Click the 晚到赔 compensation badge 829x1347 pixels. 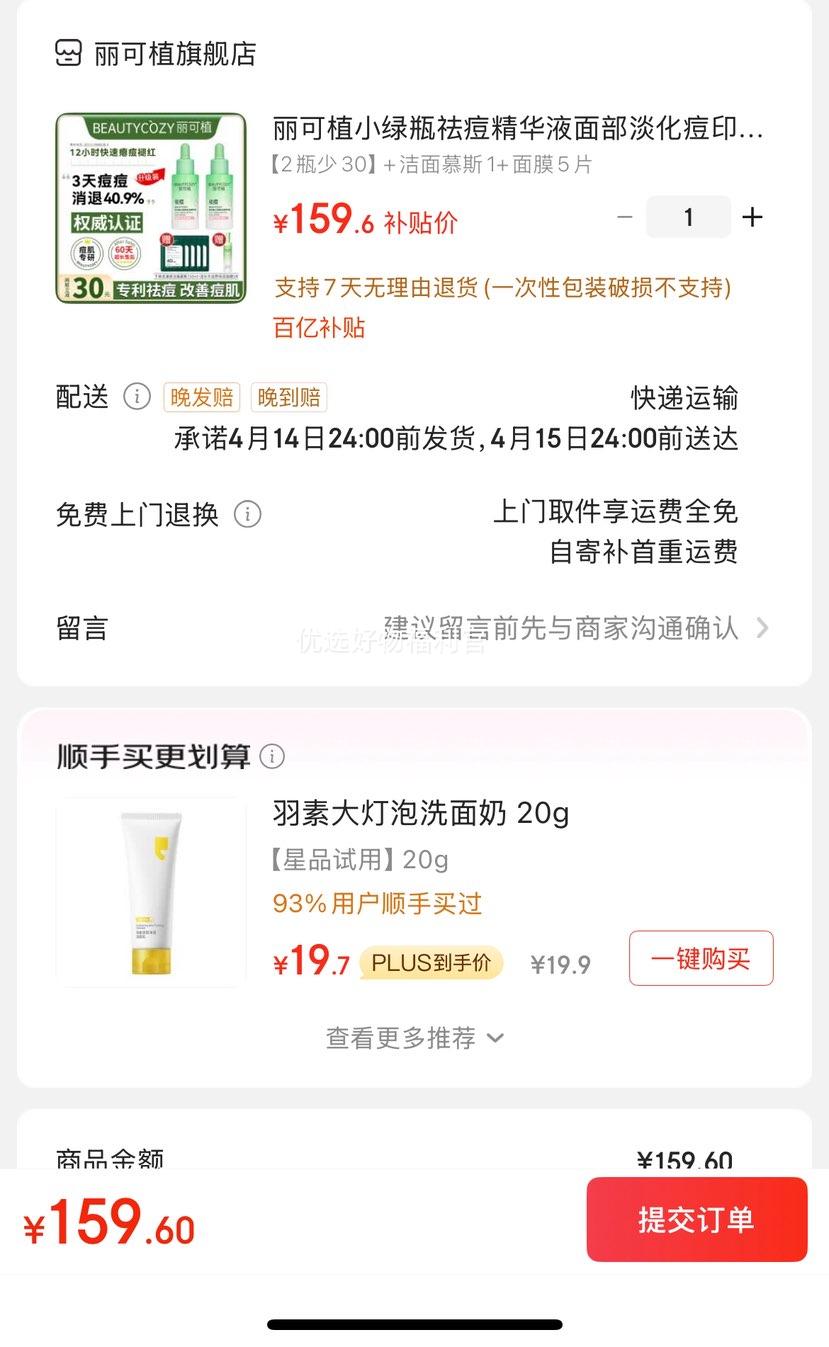[288, 397]
